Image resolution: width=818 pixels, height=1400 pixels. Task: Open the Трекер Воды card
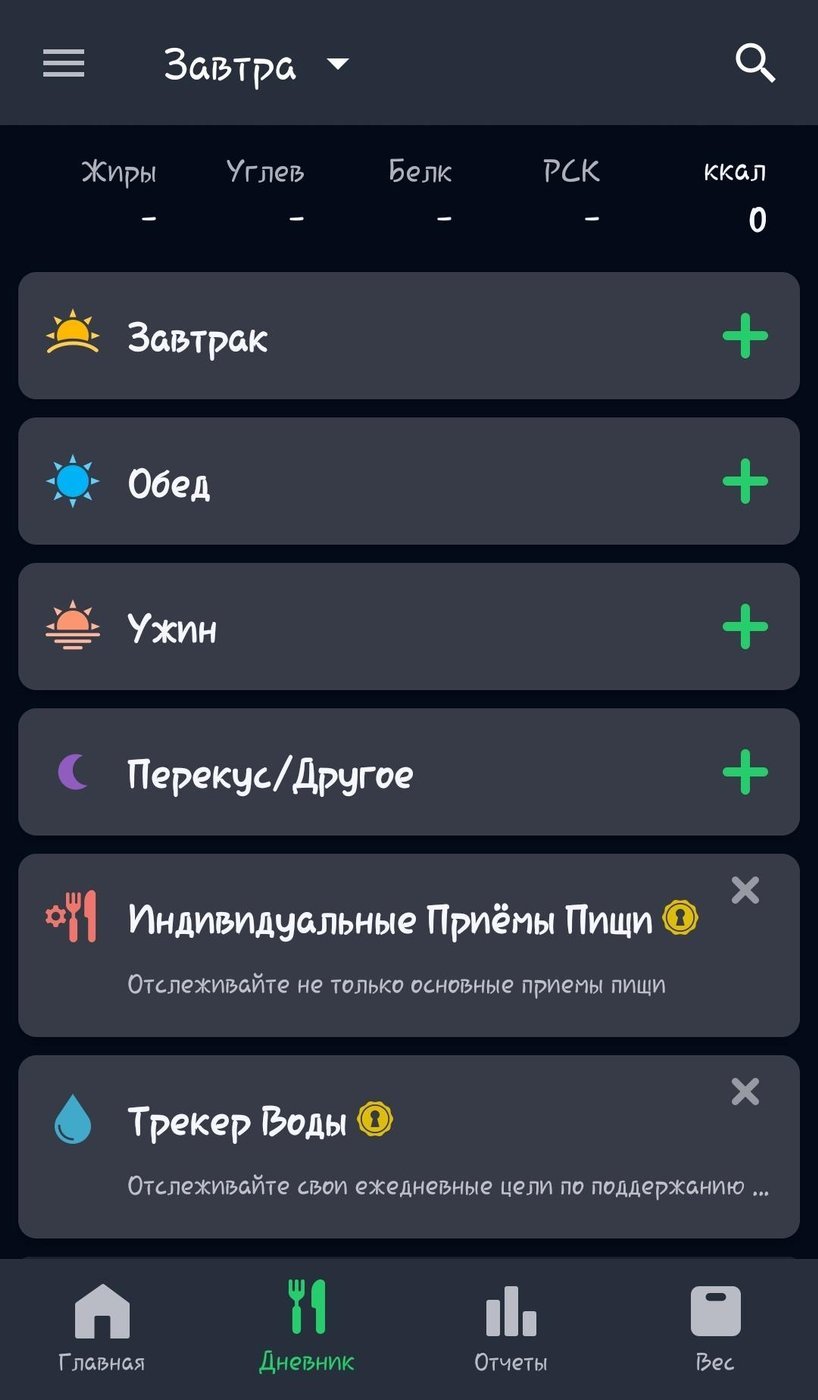(x=390, y=1146)
